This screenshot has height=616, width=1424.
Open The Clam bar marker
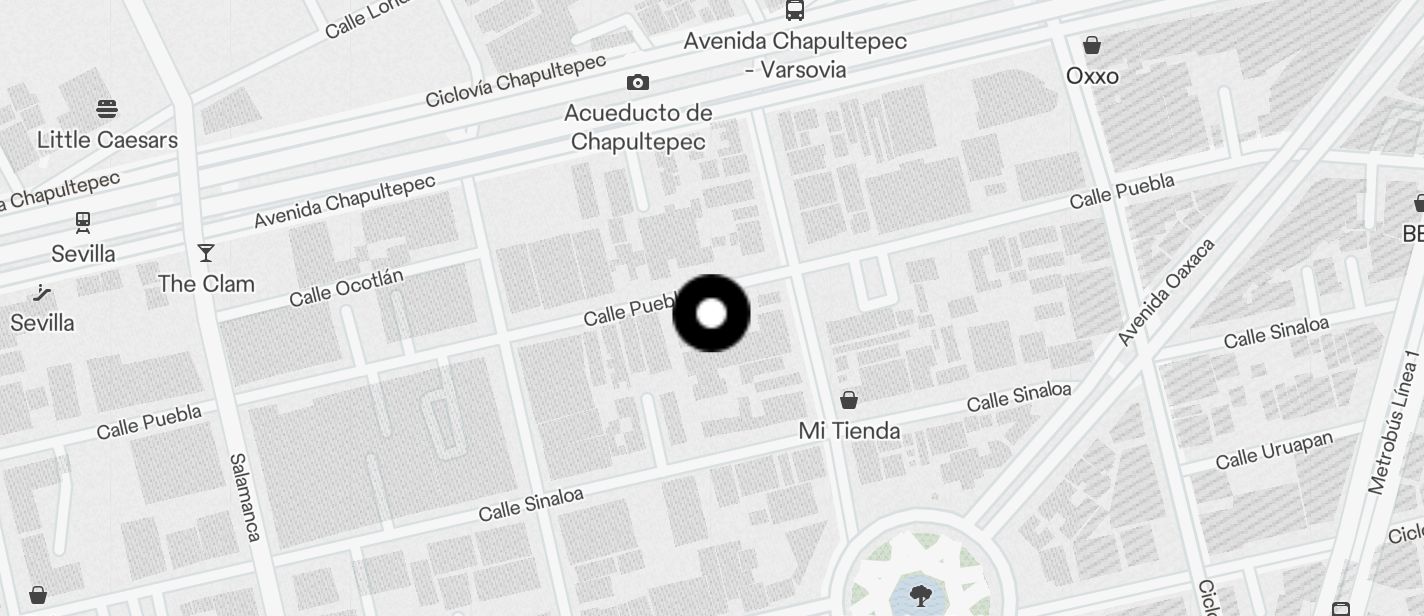(206, 253)
